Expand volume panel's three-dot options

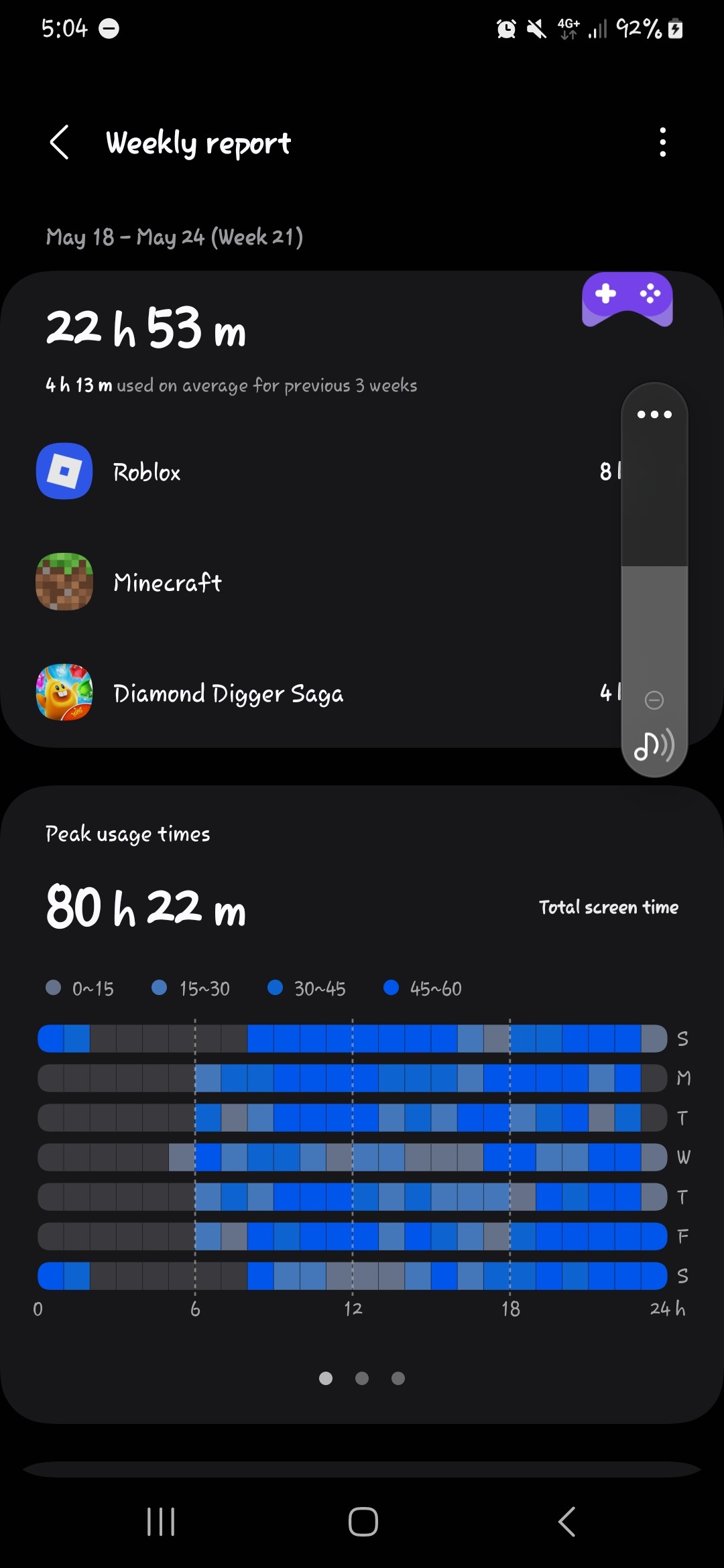(654, 414)
